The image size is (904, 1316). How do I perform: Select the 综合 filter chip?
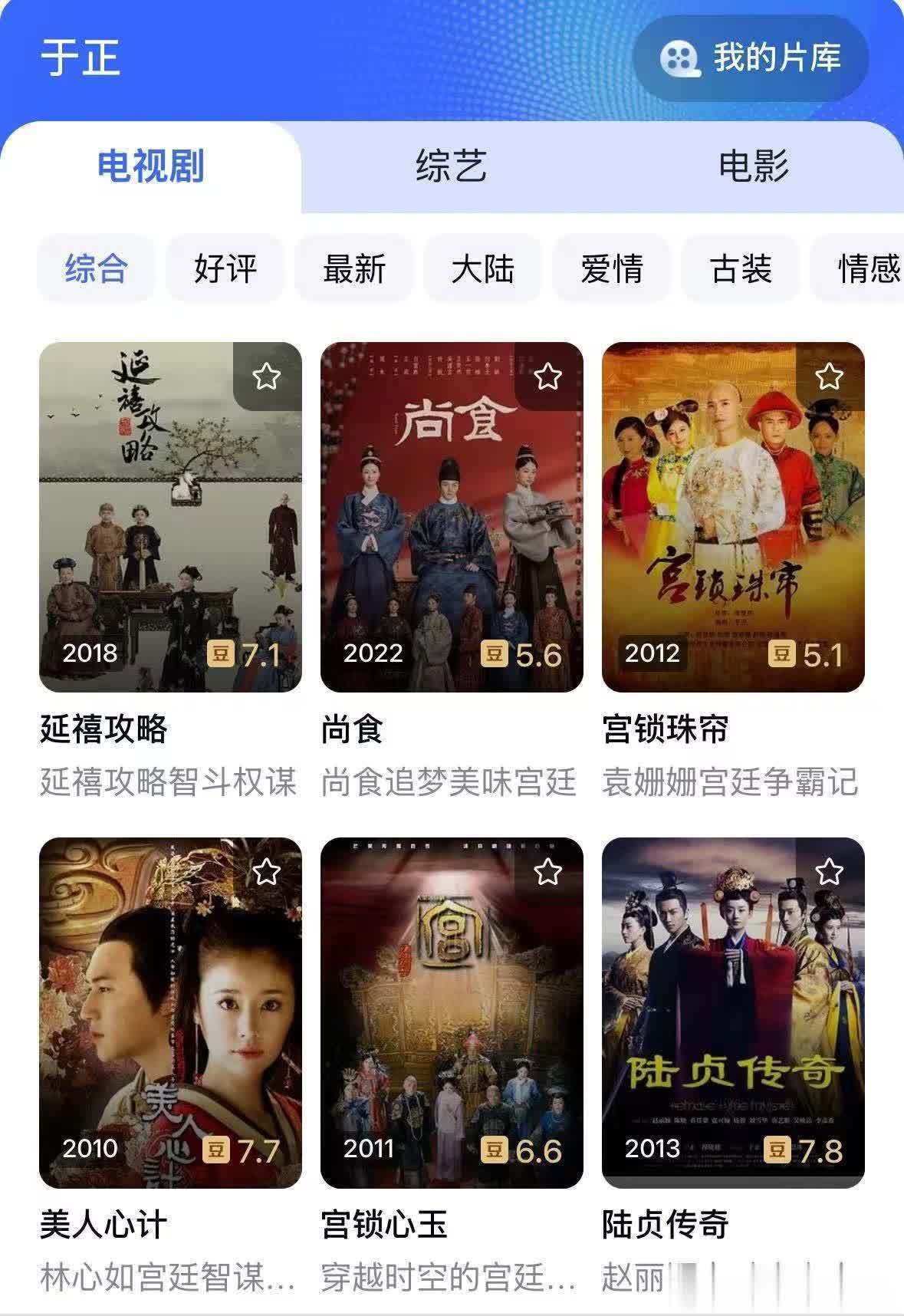tap(96, 269)
